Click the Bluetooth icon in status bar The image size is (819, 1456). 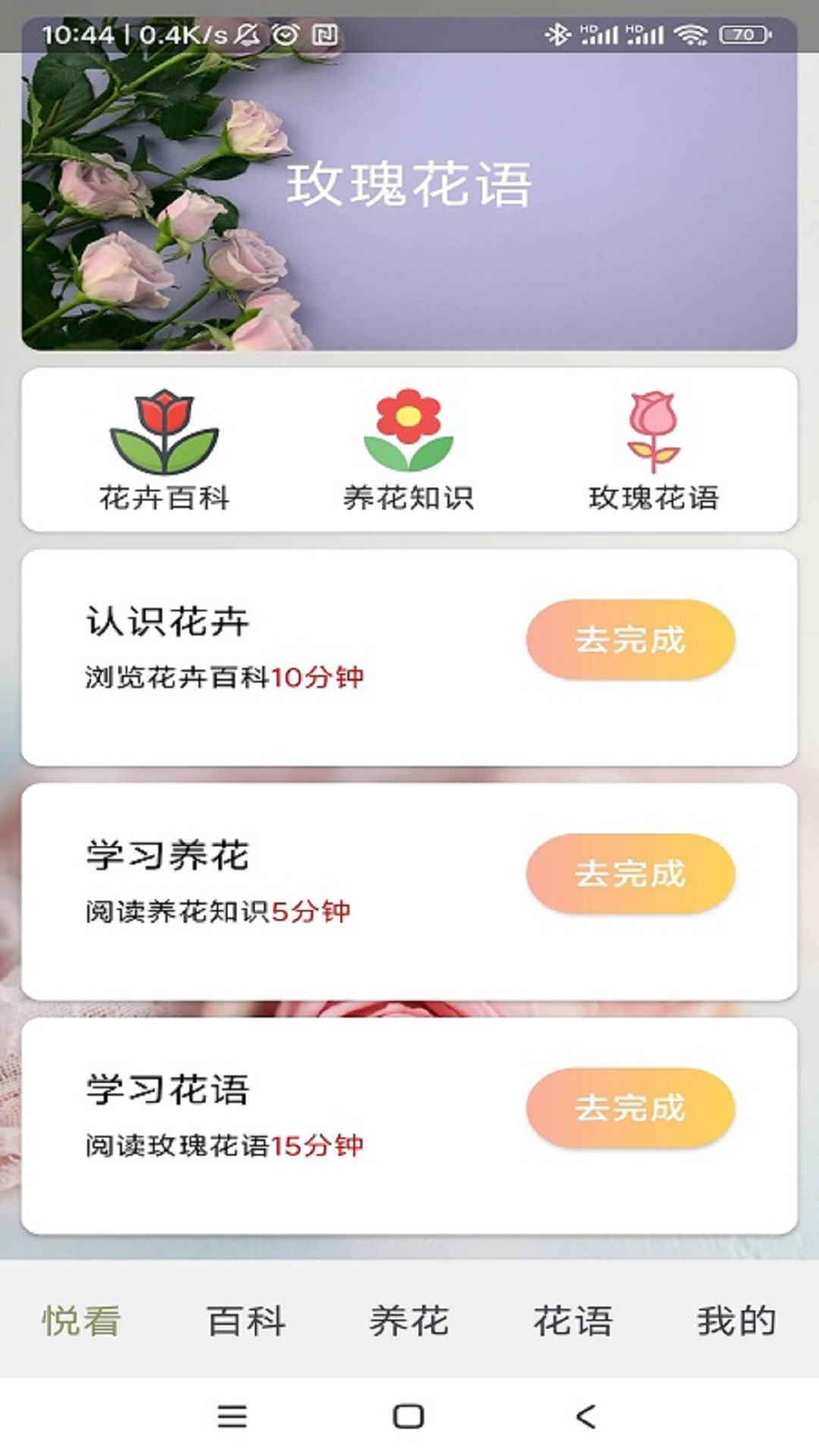(x=557, y=32)
